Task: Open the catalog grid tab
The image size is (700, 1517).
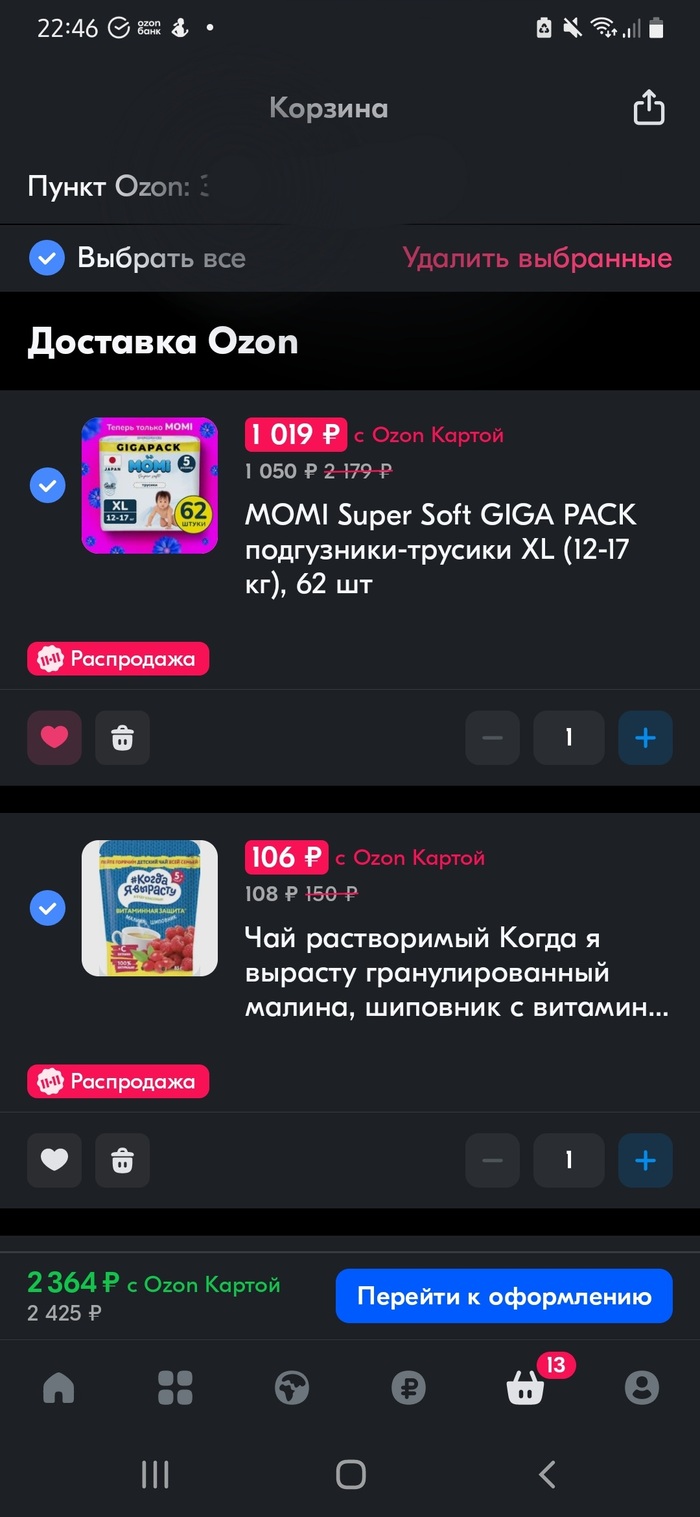Action: tap(175, 1387)
